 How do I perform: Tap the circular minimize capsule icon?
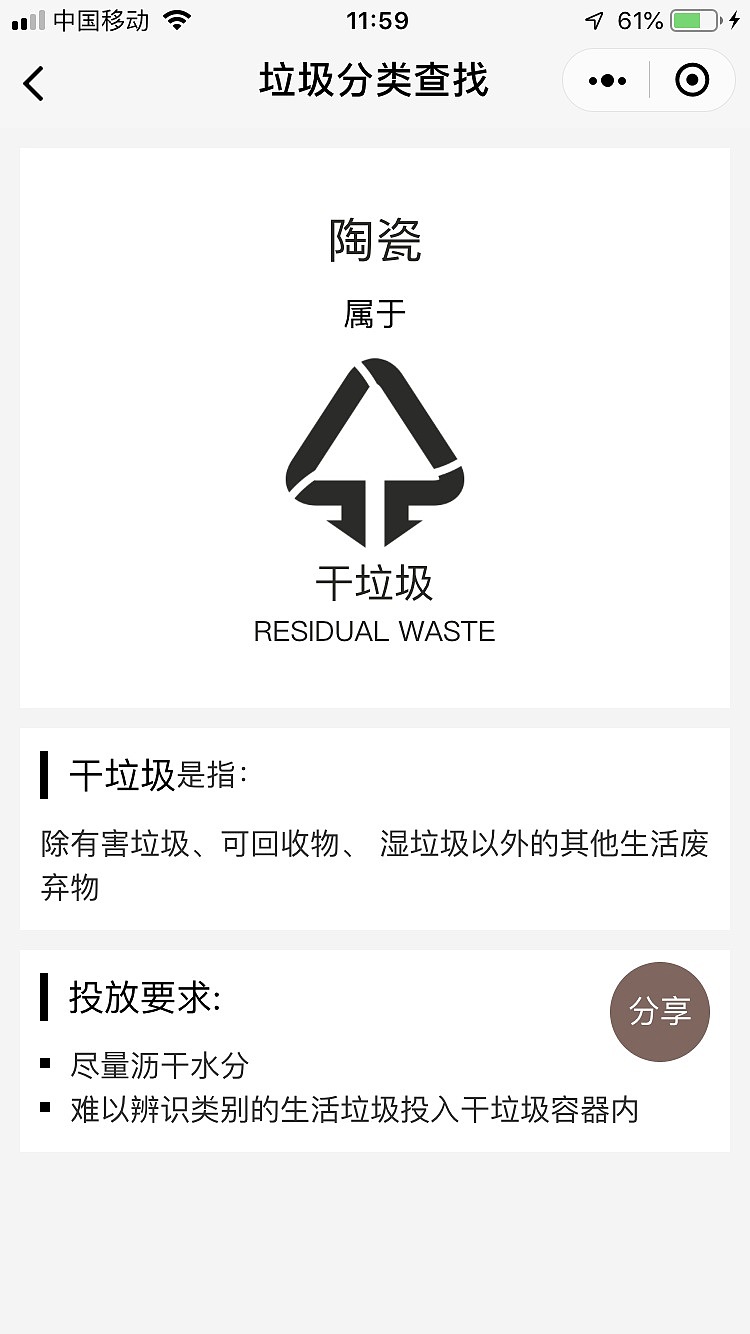point(692,81)
